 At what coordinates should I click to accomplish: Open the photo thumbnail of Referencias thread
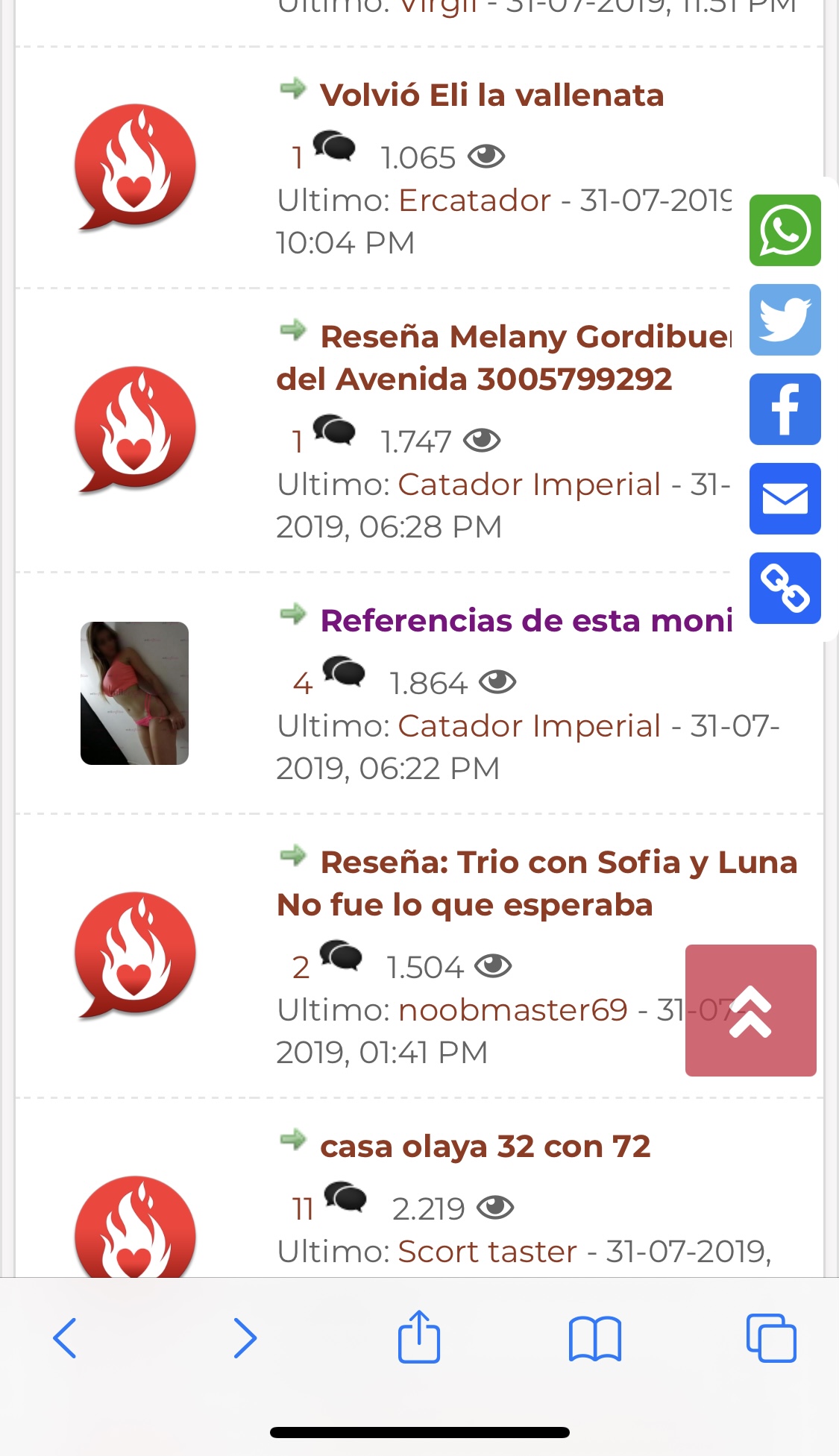tap(134, 693)
